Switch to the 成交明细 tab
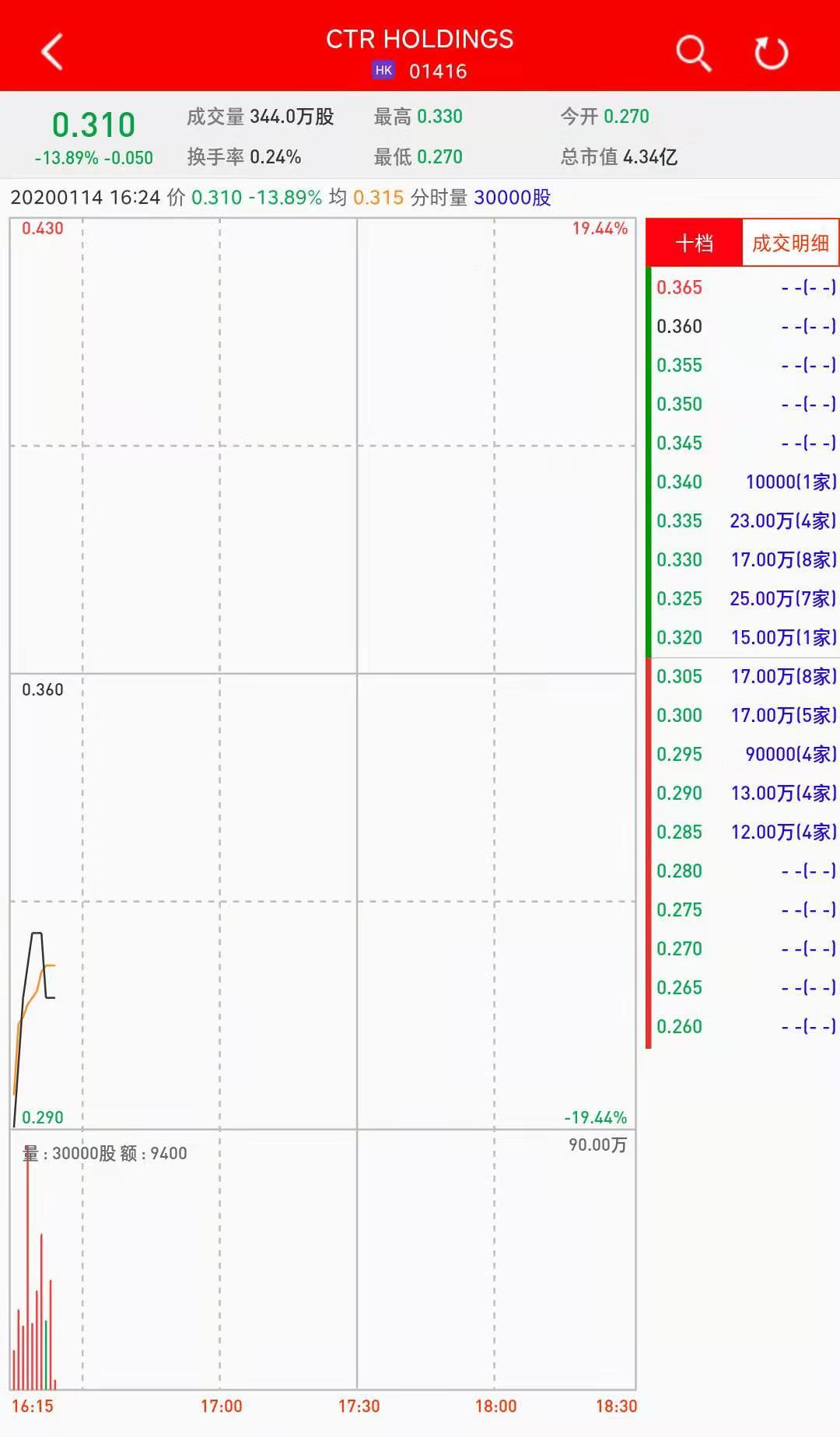The image size is (840, 1437). 789,244
